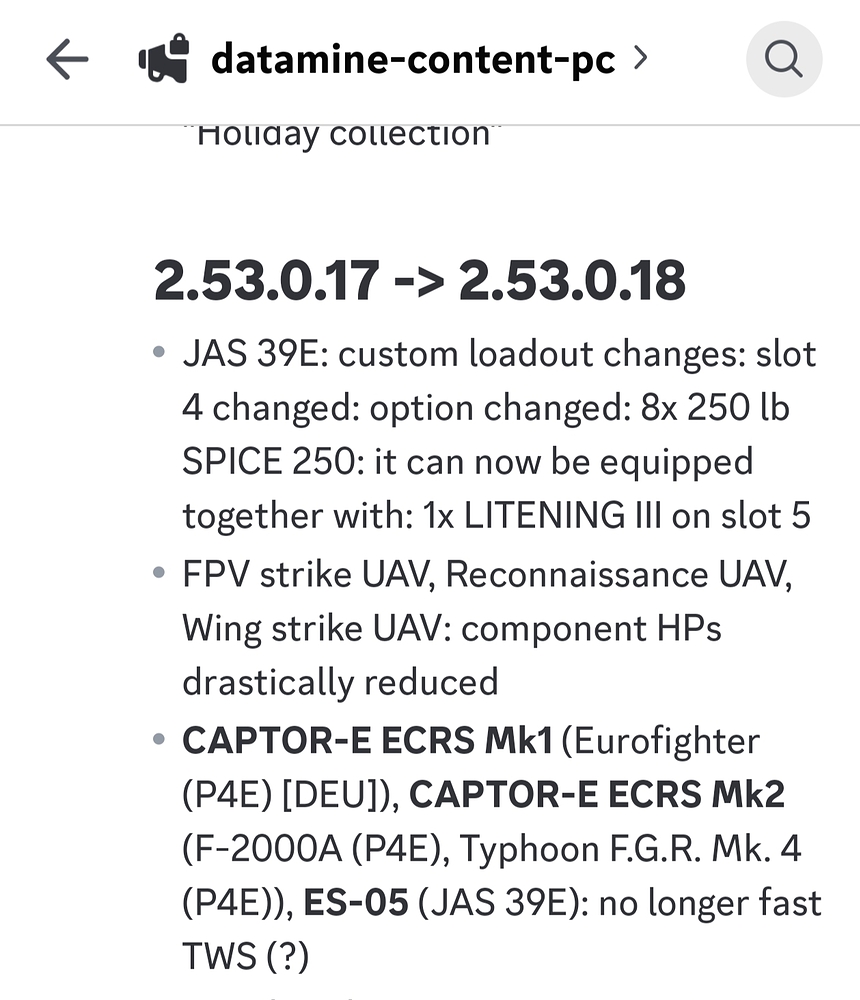Screen dimensions: 860x1000
Task: Search within this channel
Action: pyautogui.click(x=784, y=60)
